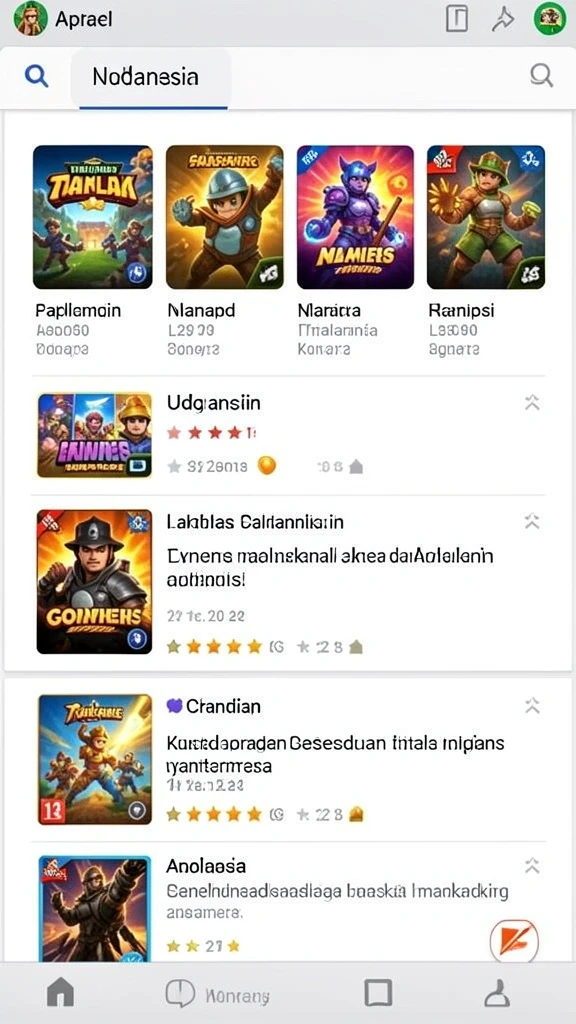Switch to the Nonrang tab
Image resolution: width=576 pixels, height=1024 pixels.
217,995
